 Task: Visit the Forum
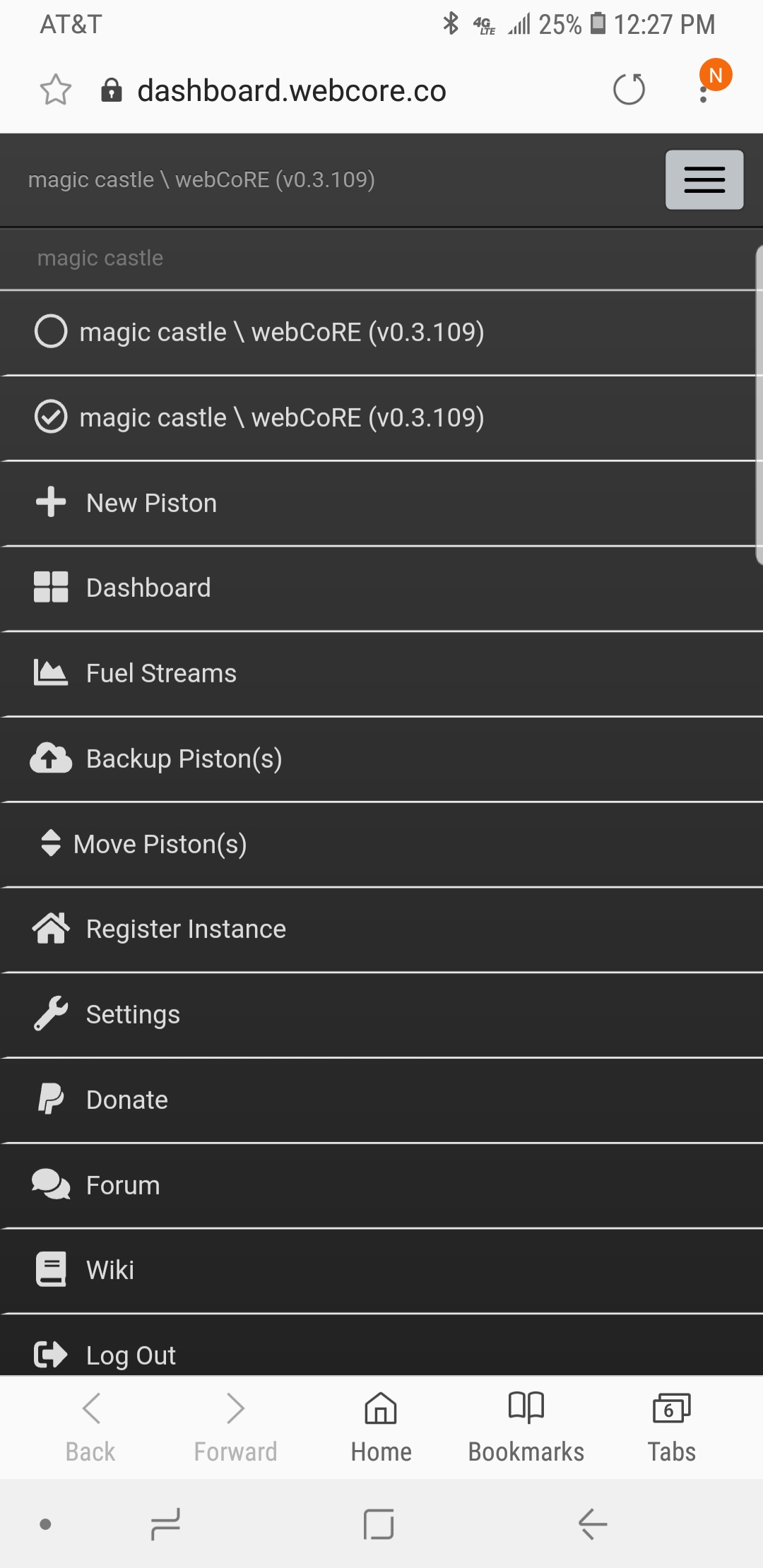(381, 1185)
